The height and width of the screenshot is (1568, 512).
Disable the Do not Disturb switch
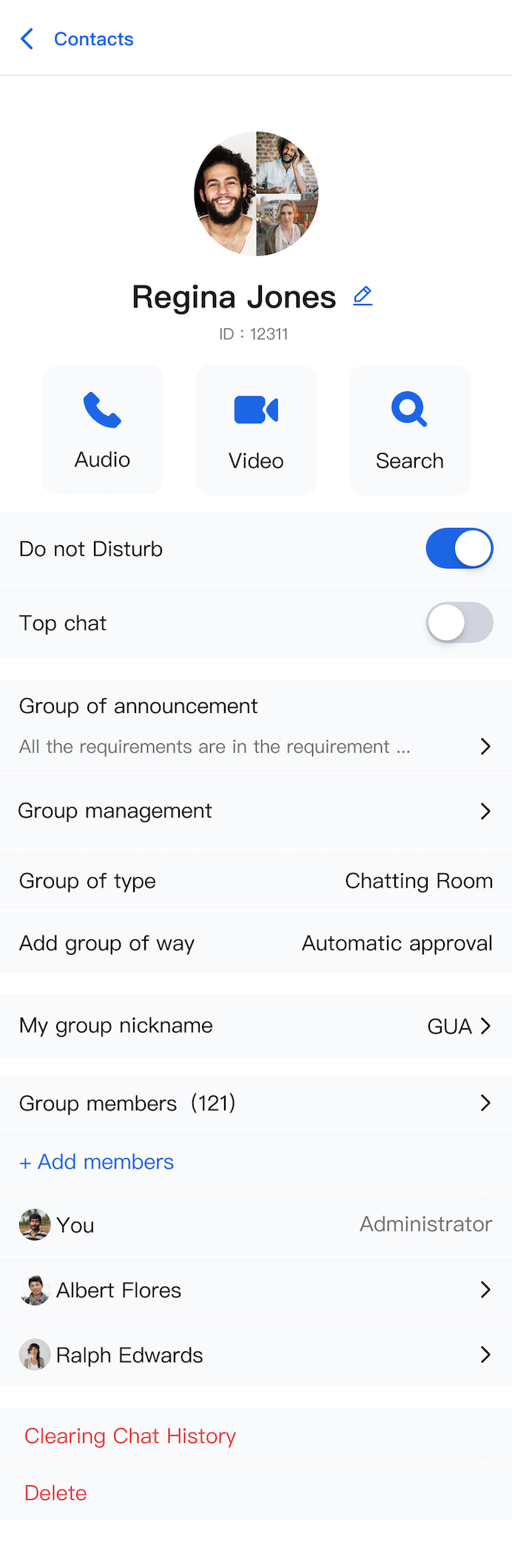click(459, 549)
